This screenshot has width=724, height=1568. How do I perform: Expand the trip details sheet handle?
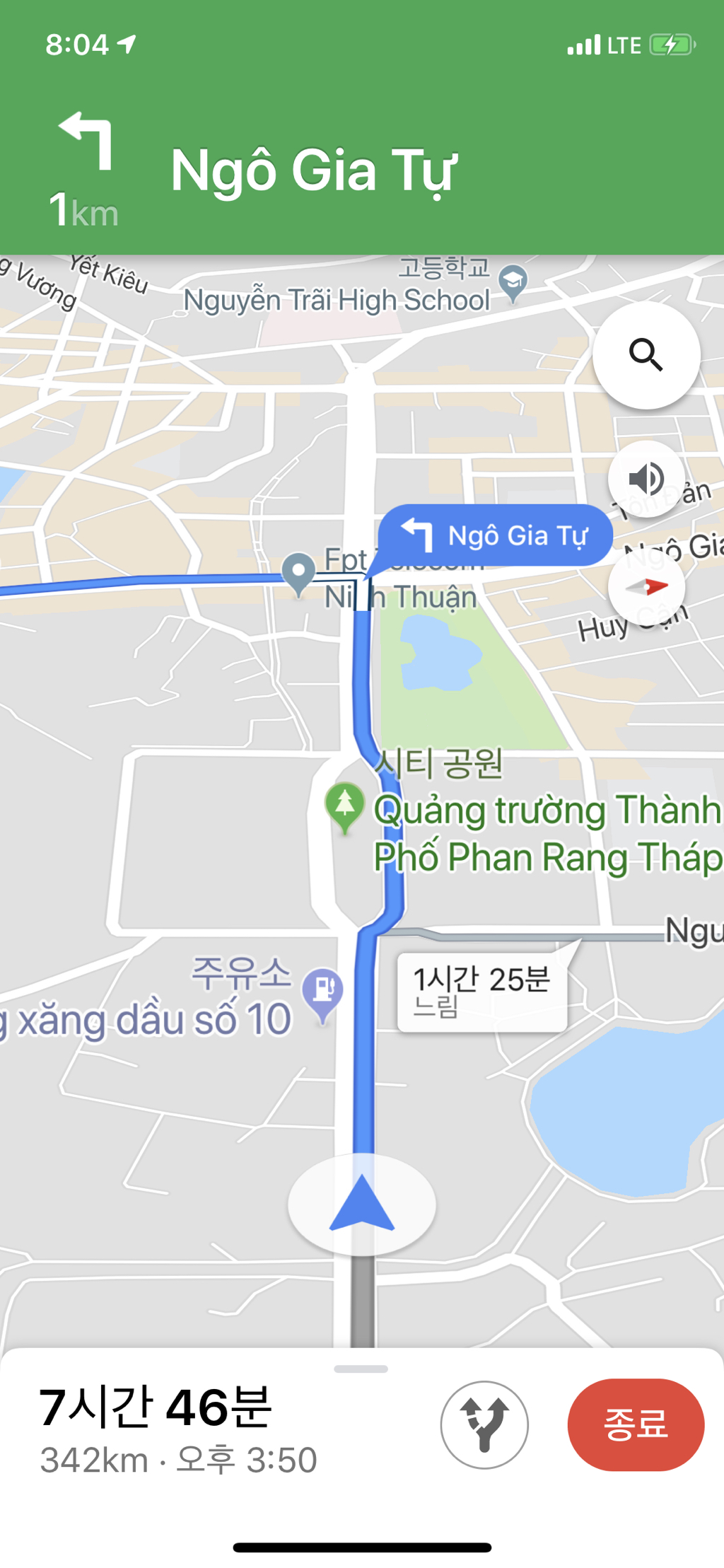point(361,1369)
